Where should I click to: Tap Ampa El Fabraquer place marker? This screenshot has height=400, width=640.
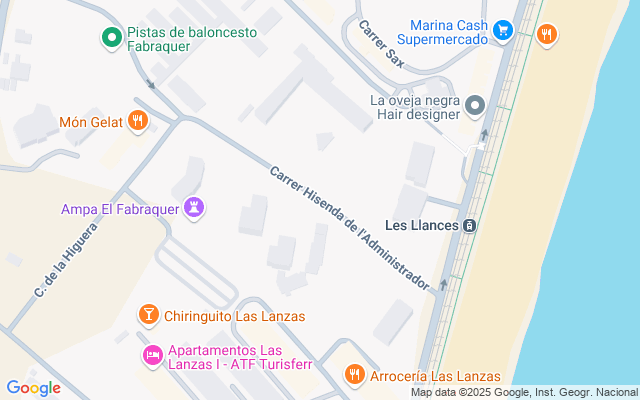[x=195, y=208]
